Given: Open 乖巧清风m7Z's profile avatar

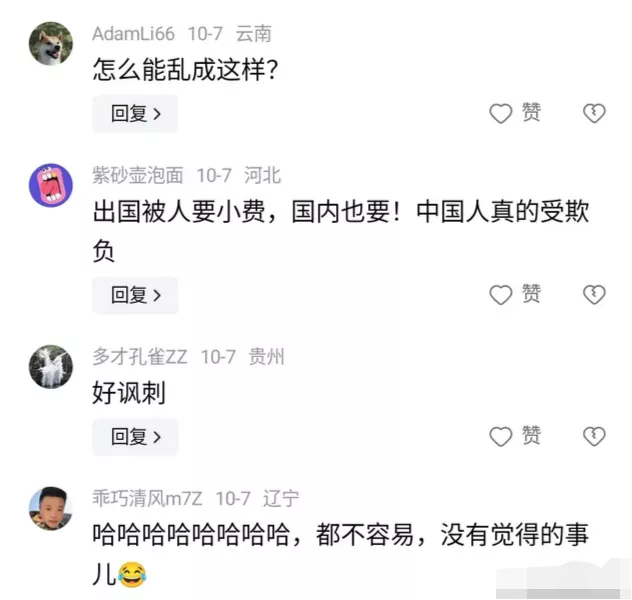Looking at the screenshot, I should coord(50,509).
